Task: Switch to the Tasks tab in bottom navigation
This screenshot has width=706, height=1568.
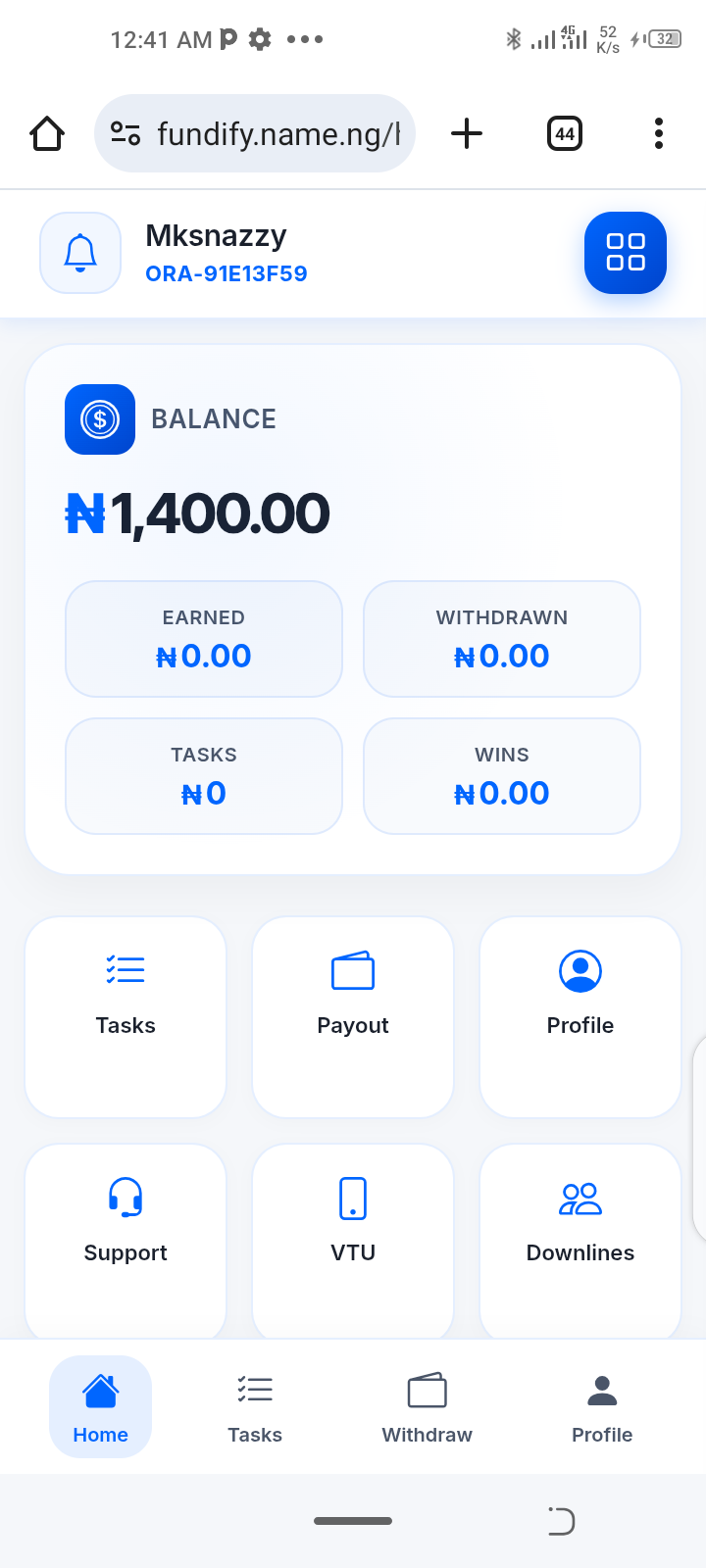Action: [x=255, y=1406]
